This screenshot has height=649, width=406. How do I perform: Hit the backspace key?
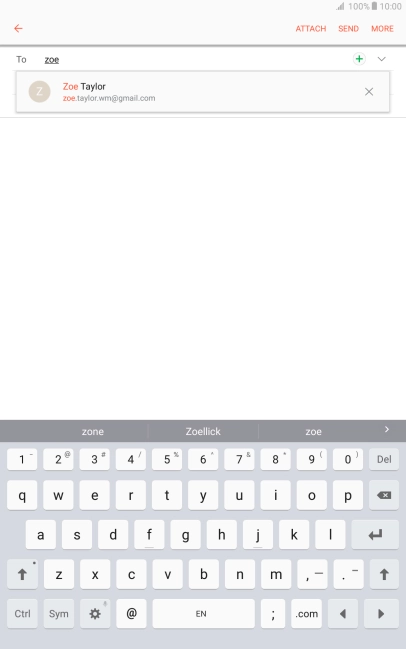(x=384, y=495)
